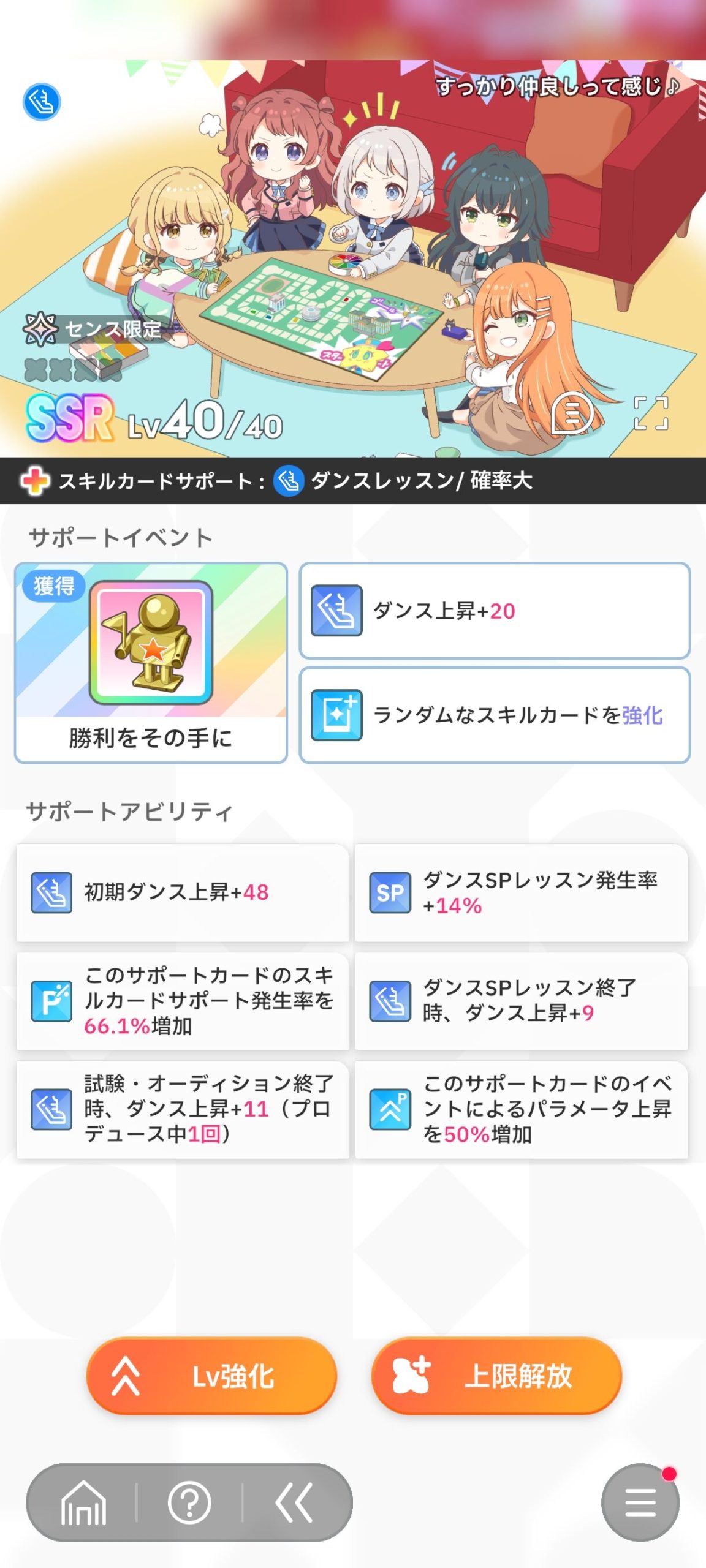The height and width of the screenshot is (1568, 706).
Task: Expand the card illustration to fullscreen
Action: (651, 413)
